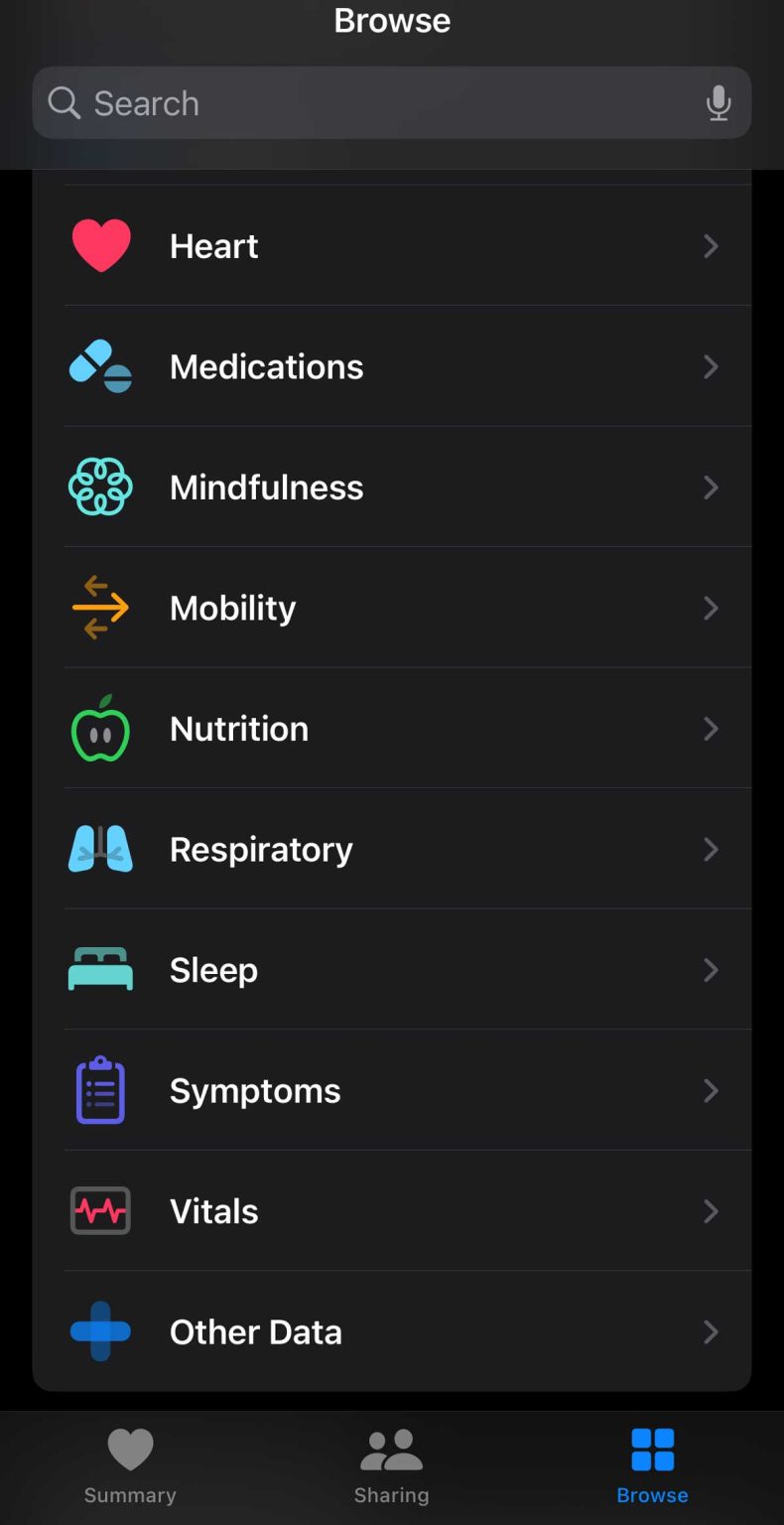Select the green Nutrition apple icon

100,729
